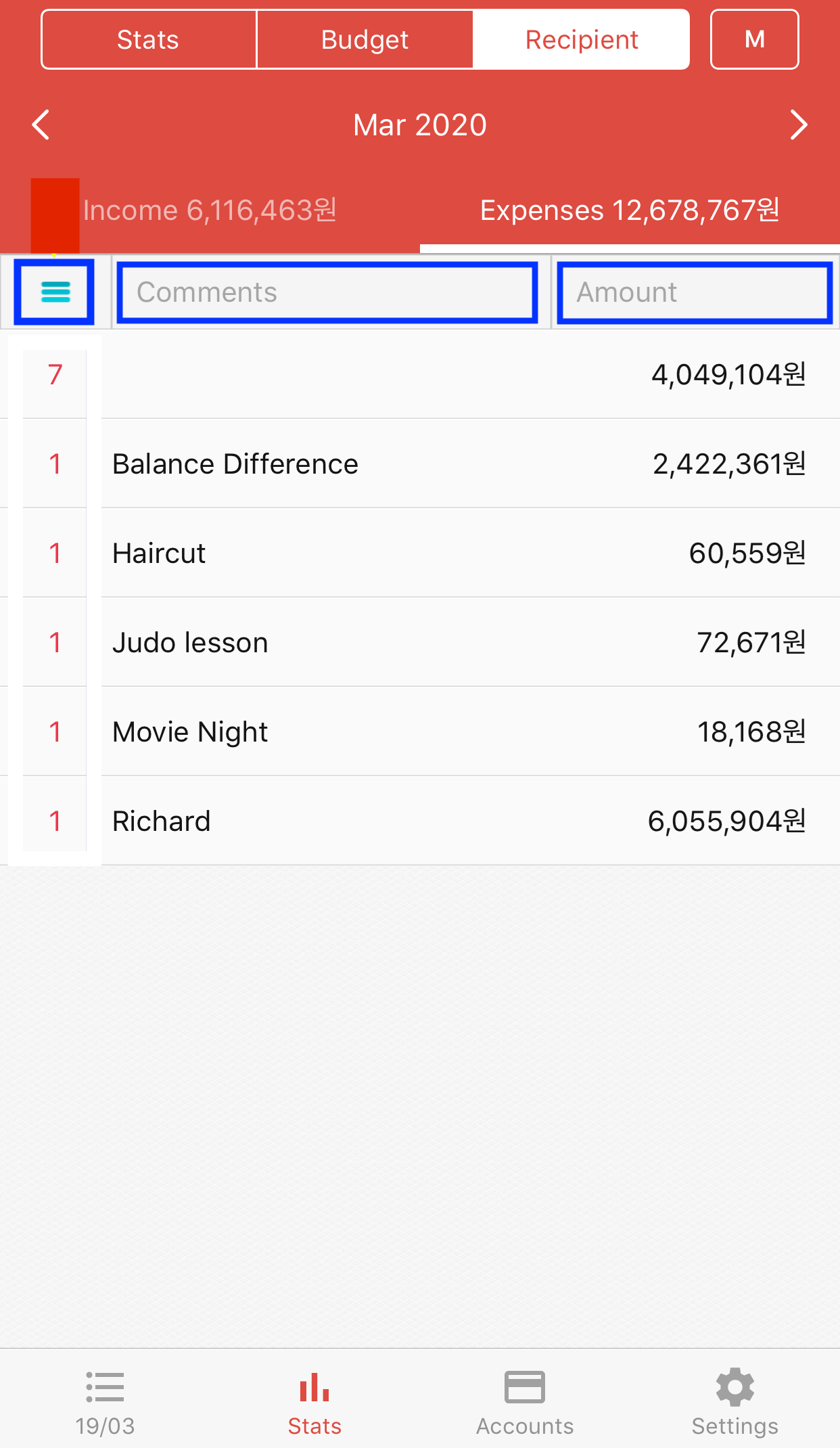
Task: Sort by the Comments column
Action: (x=327, y=292)
